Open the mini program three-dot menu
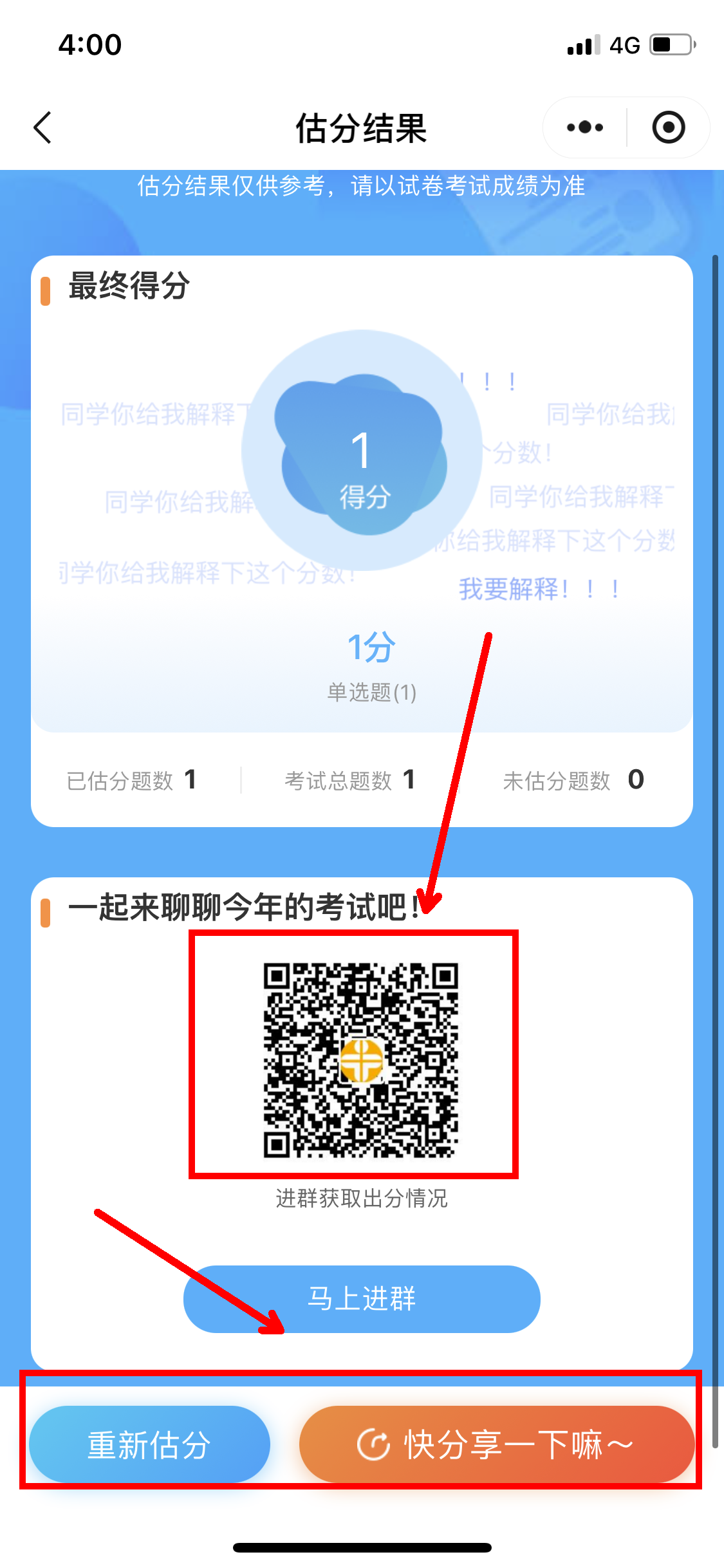Image resolution: width=724 pixels, height=1568 pixels. (x=584, y=127)
